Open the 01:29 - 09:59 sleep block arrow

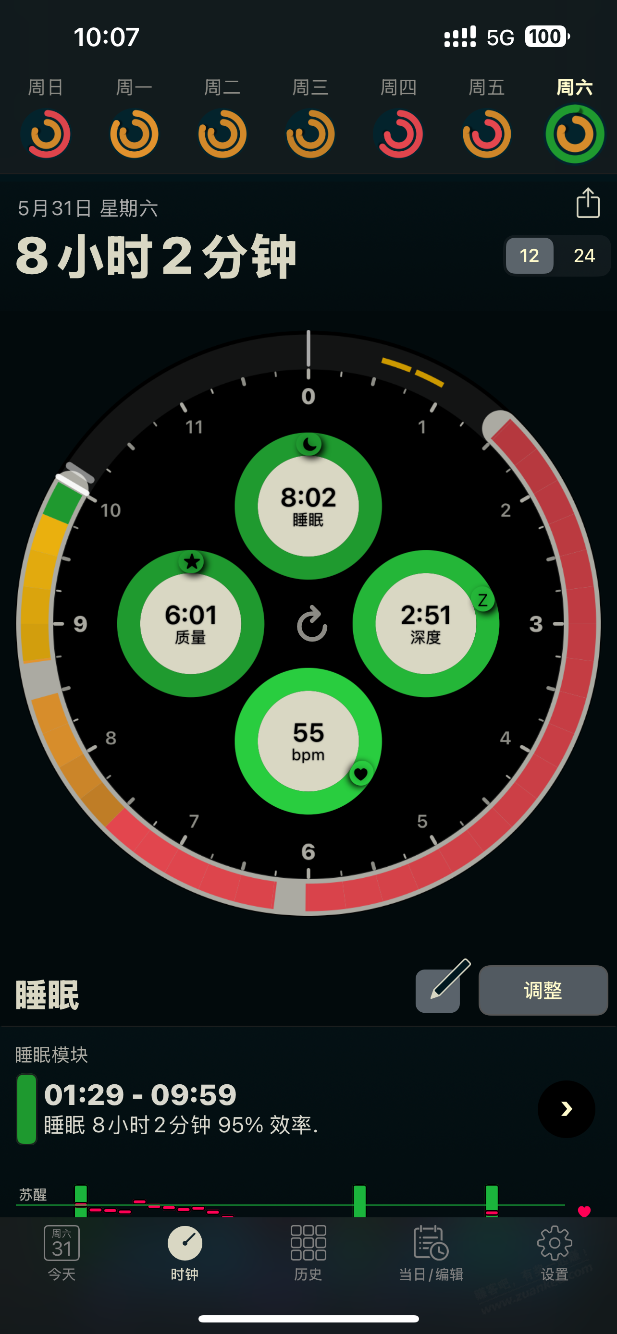pyautogui.click(x=566, y=1108)
